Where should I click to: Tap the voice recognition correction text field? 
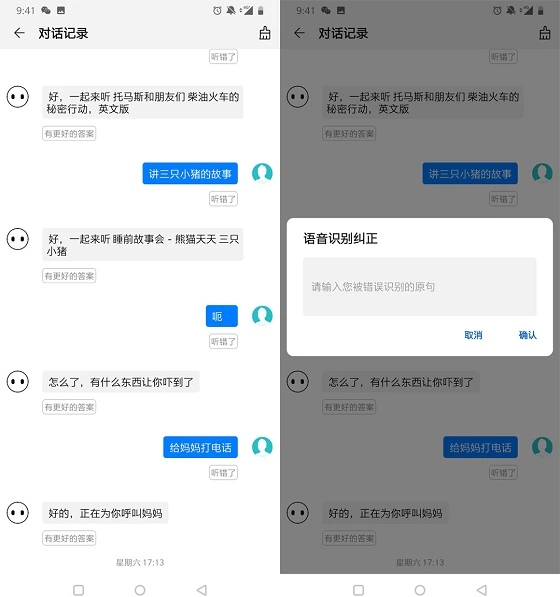click(x=420, y=287)
